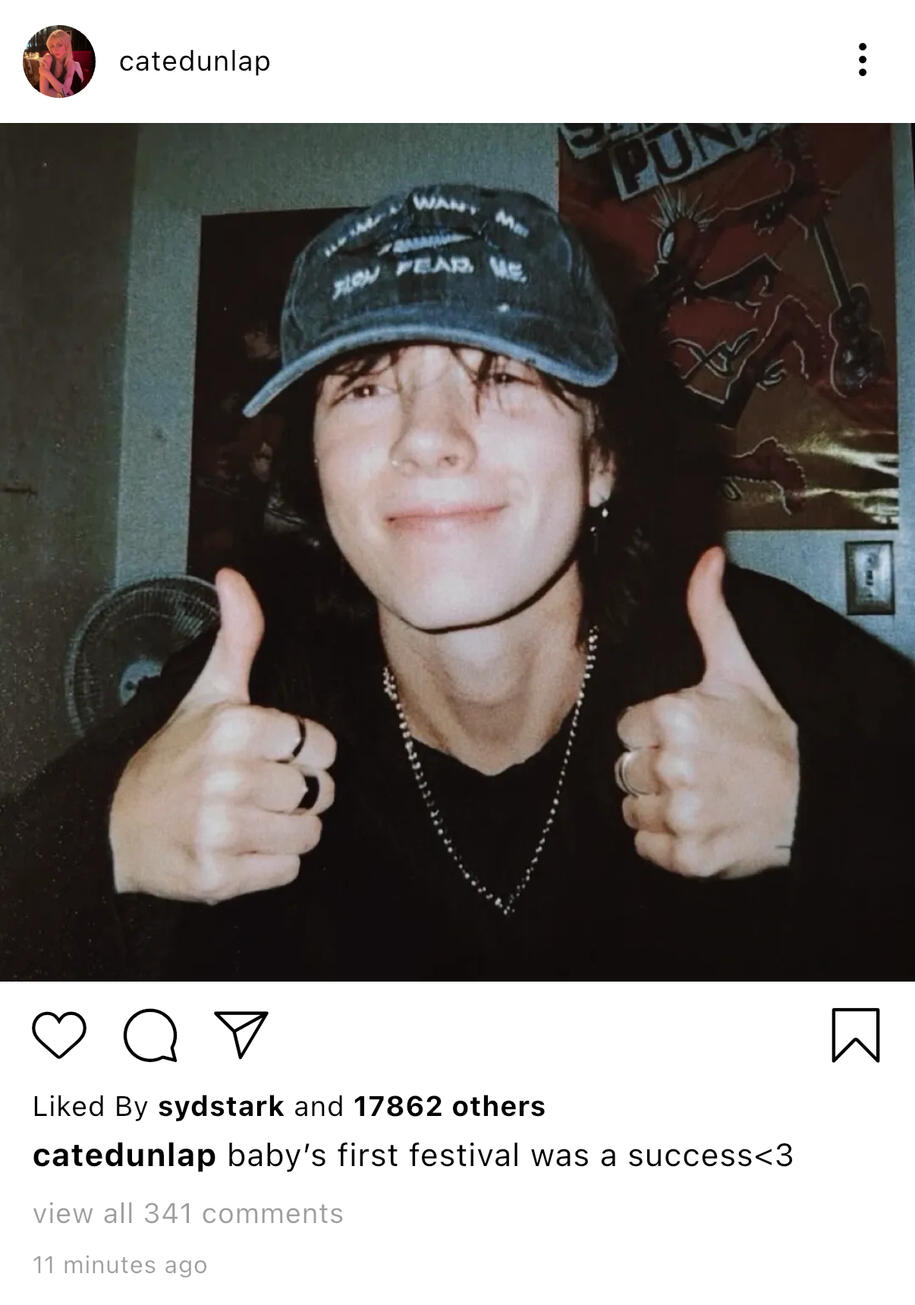
Task: Open the post photo
Action: (x=457, y=551)
